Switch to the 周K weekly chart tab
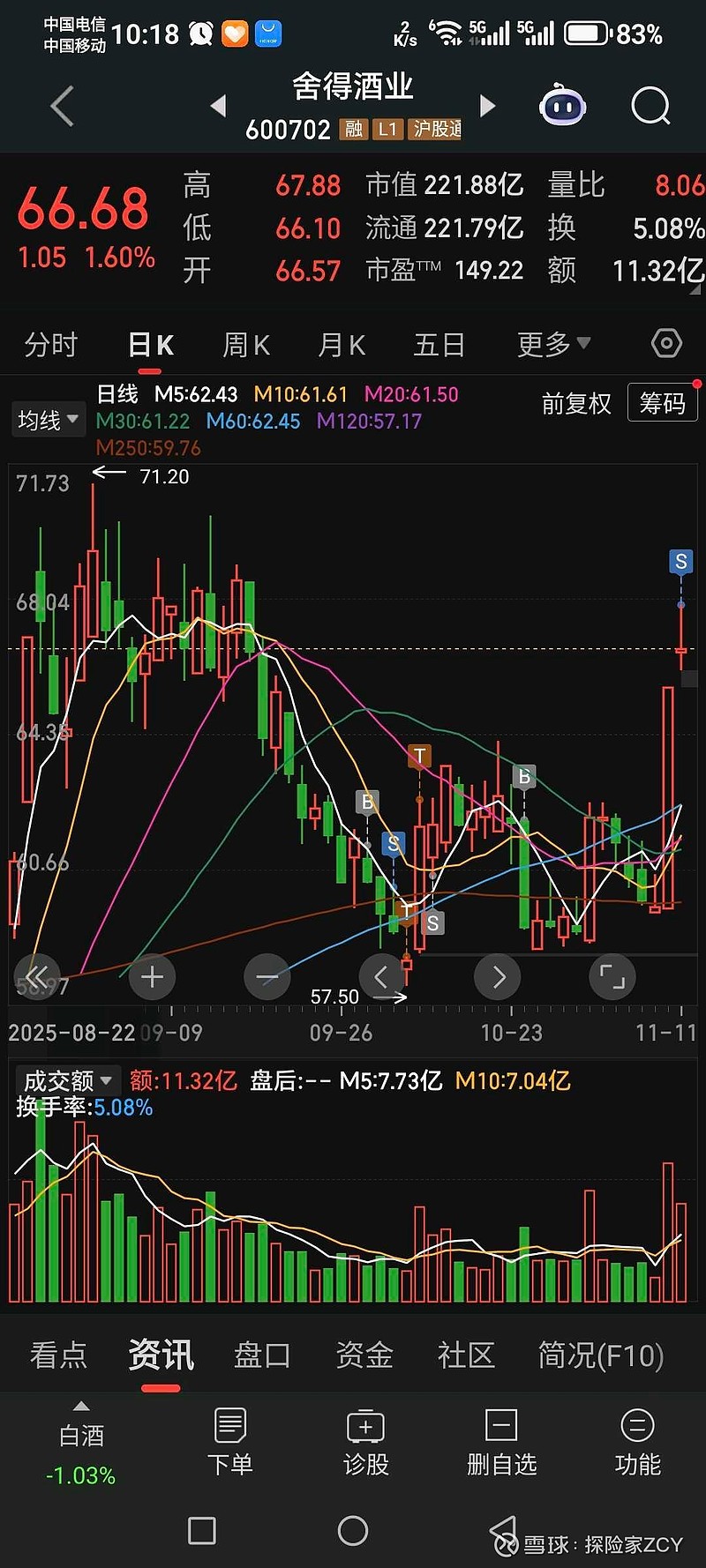The width and height of the screenshot is (706, 1568). pos(247,344)
